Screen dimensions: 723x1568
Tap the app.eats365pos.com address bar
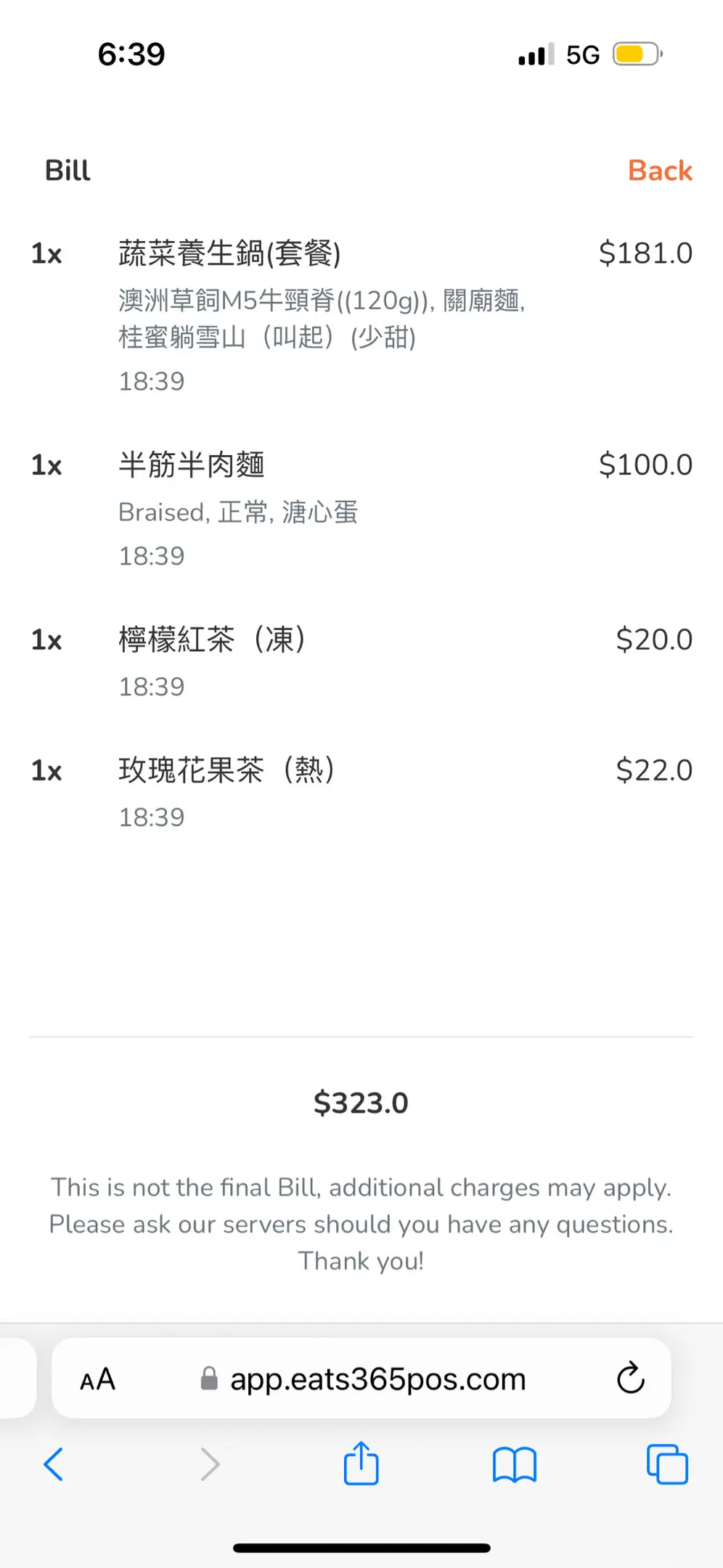click(x=361, y=1379)
